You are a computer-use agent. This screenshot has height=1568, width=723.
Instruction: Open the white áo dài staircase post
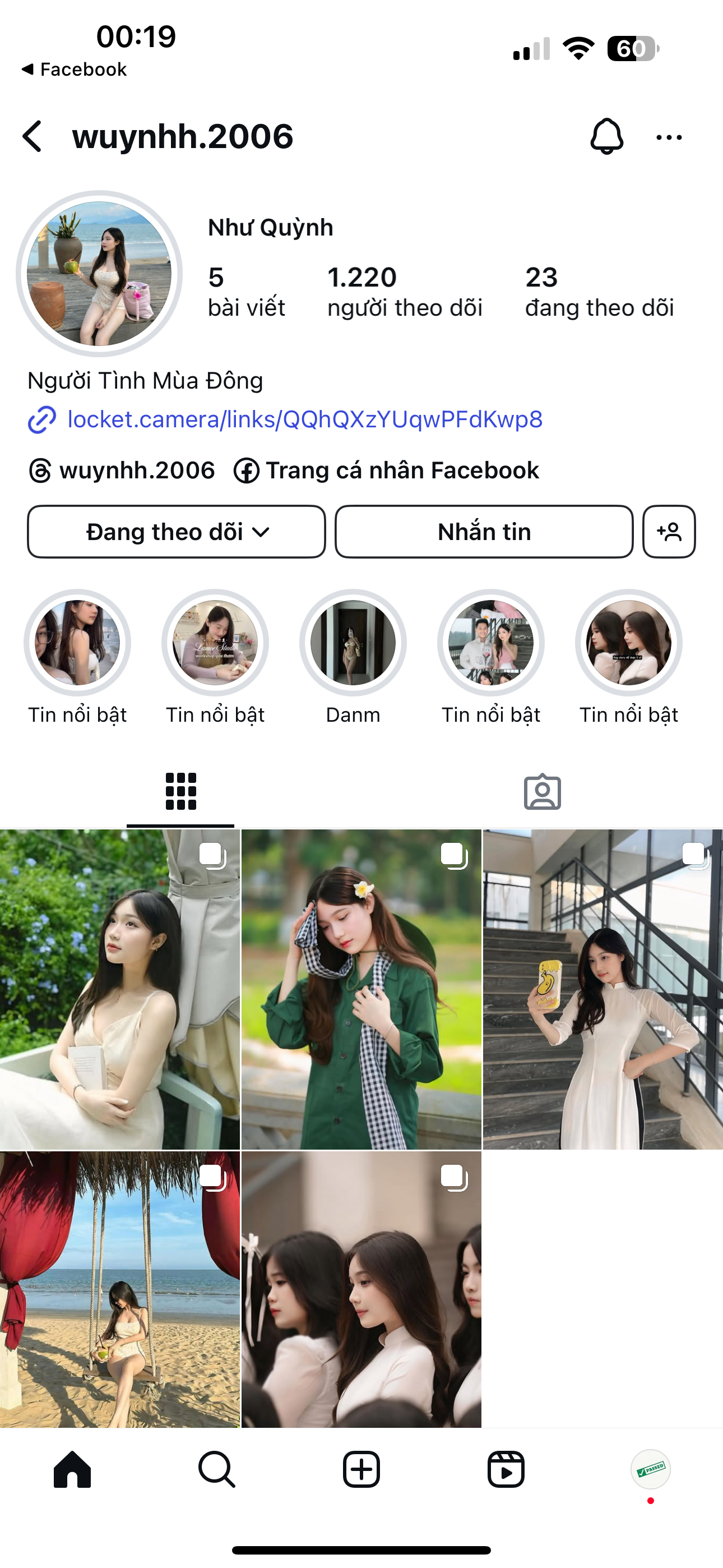pos(602,989)
